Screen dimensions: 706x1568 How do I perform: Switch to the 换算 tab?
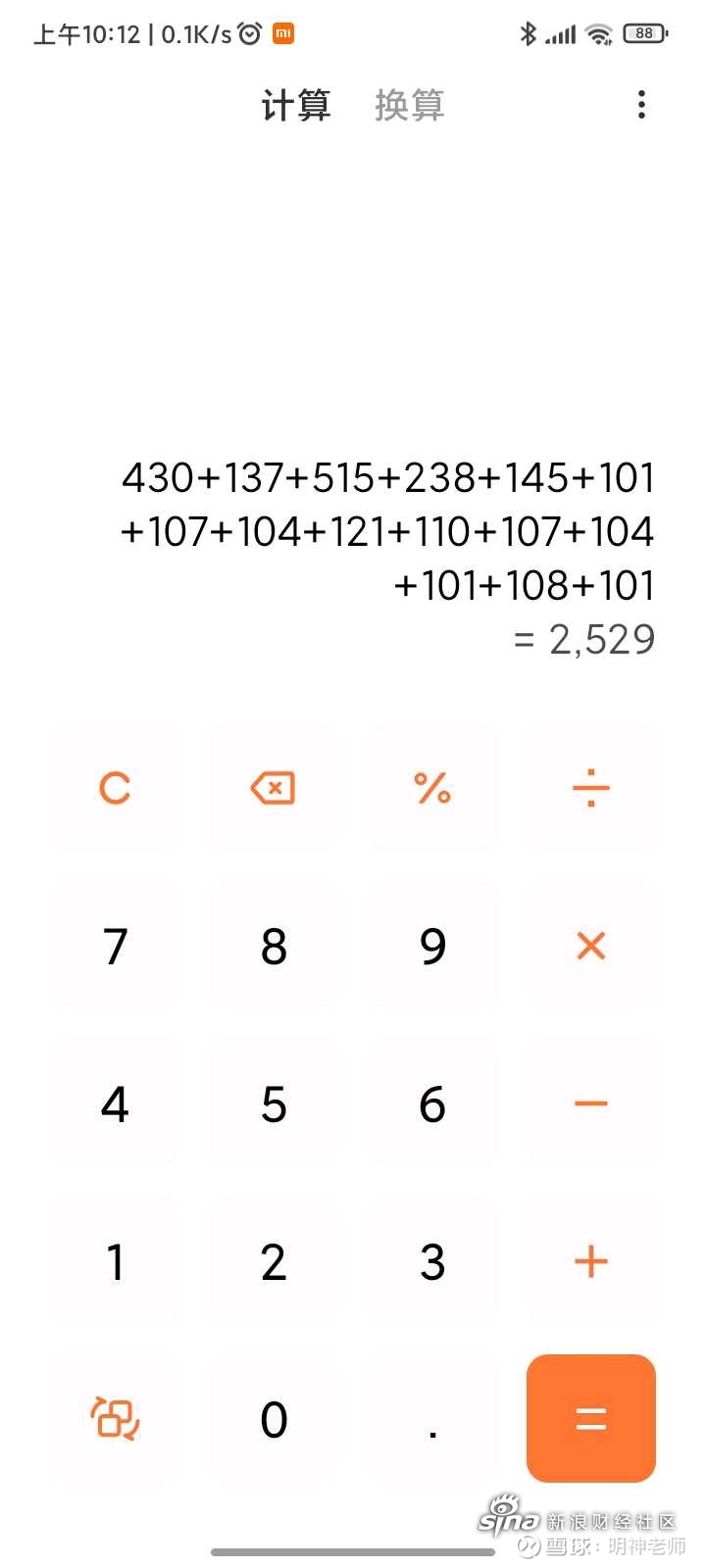pyautogui.click(x=410, y=105)
